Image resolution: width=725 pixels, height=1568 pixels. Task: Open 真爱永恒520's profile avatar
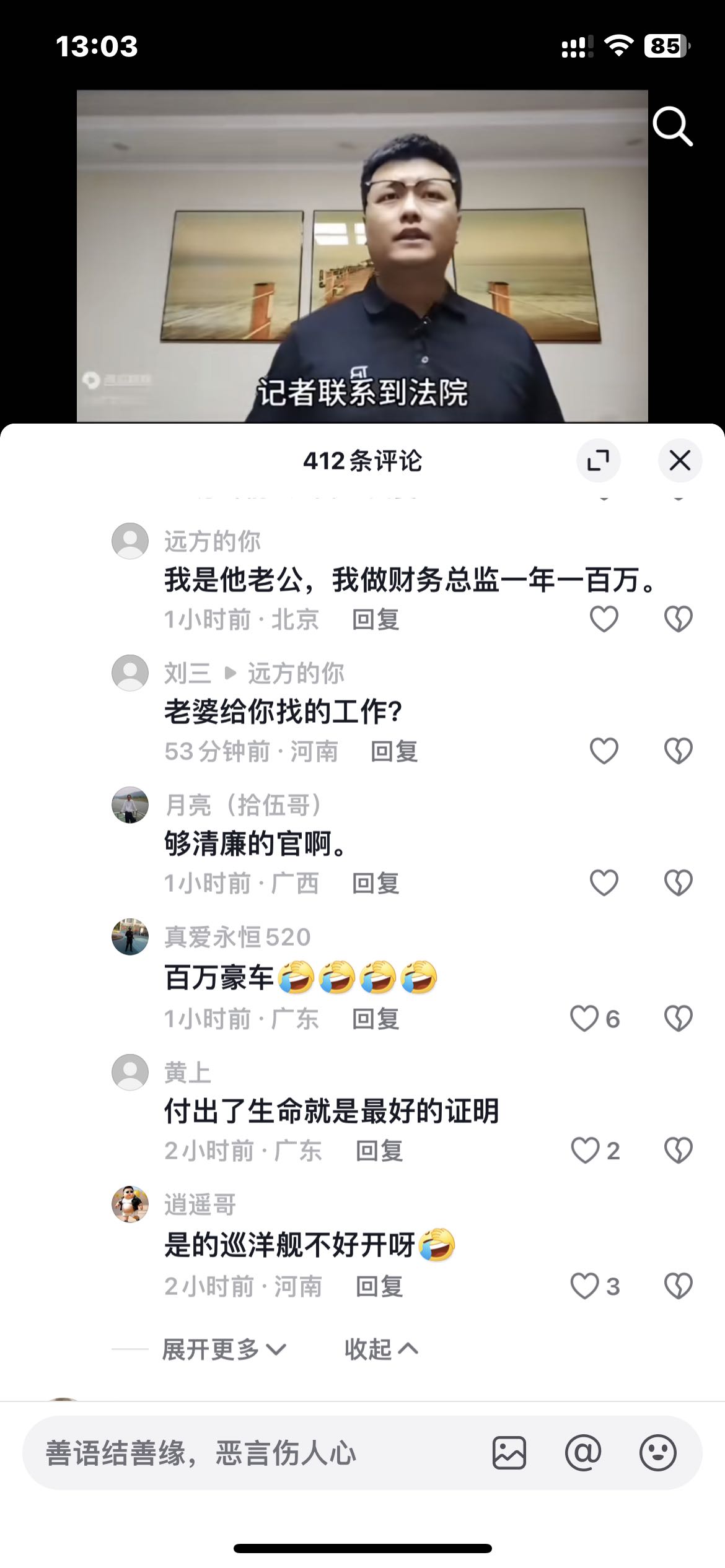pos(130,937)
